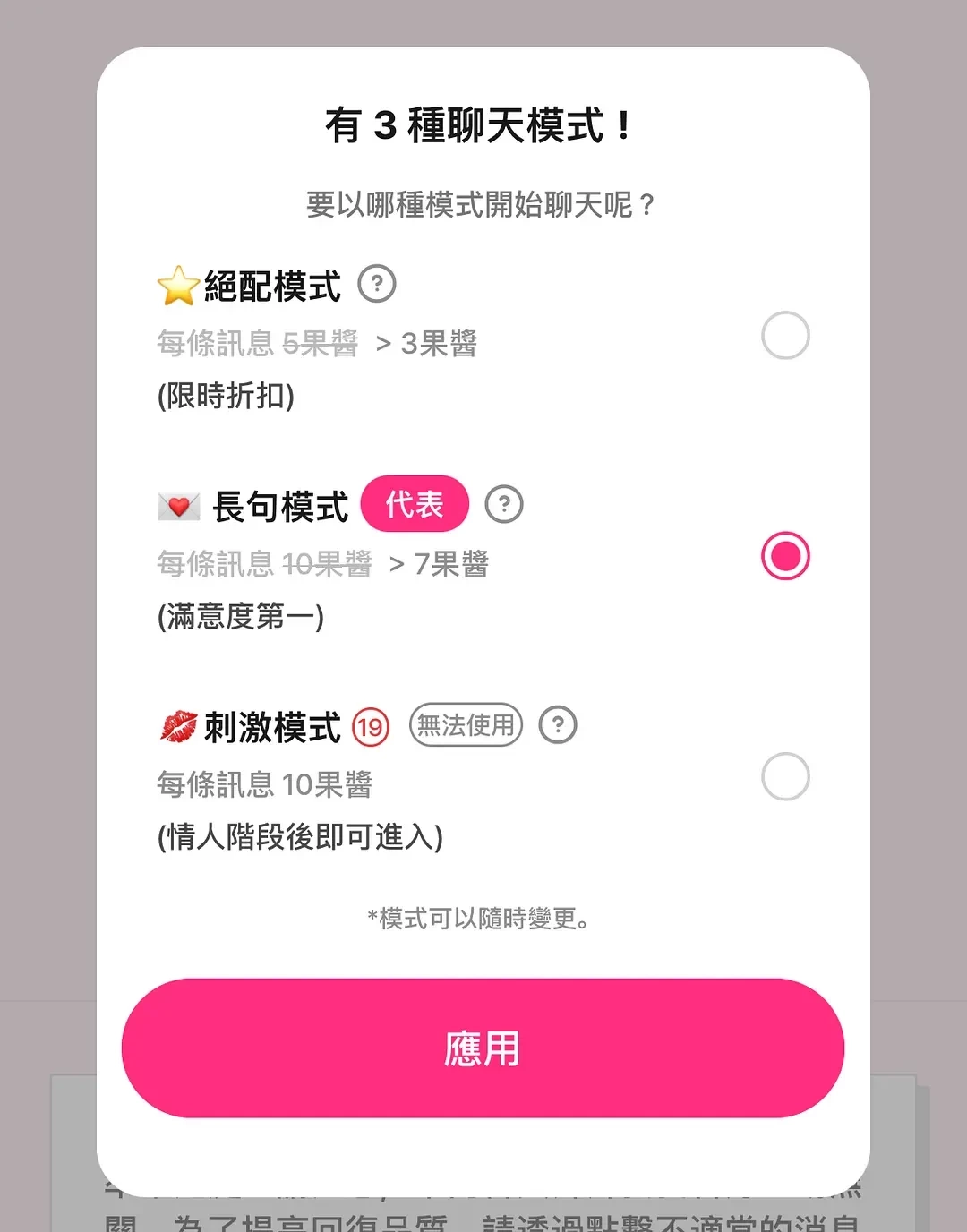This screenshot has width=967, height=1232.
Task: Click the 無法使用 badge
Action: (466, 725)
